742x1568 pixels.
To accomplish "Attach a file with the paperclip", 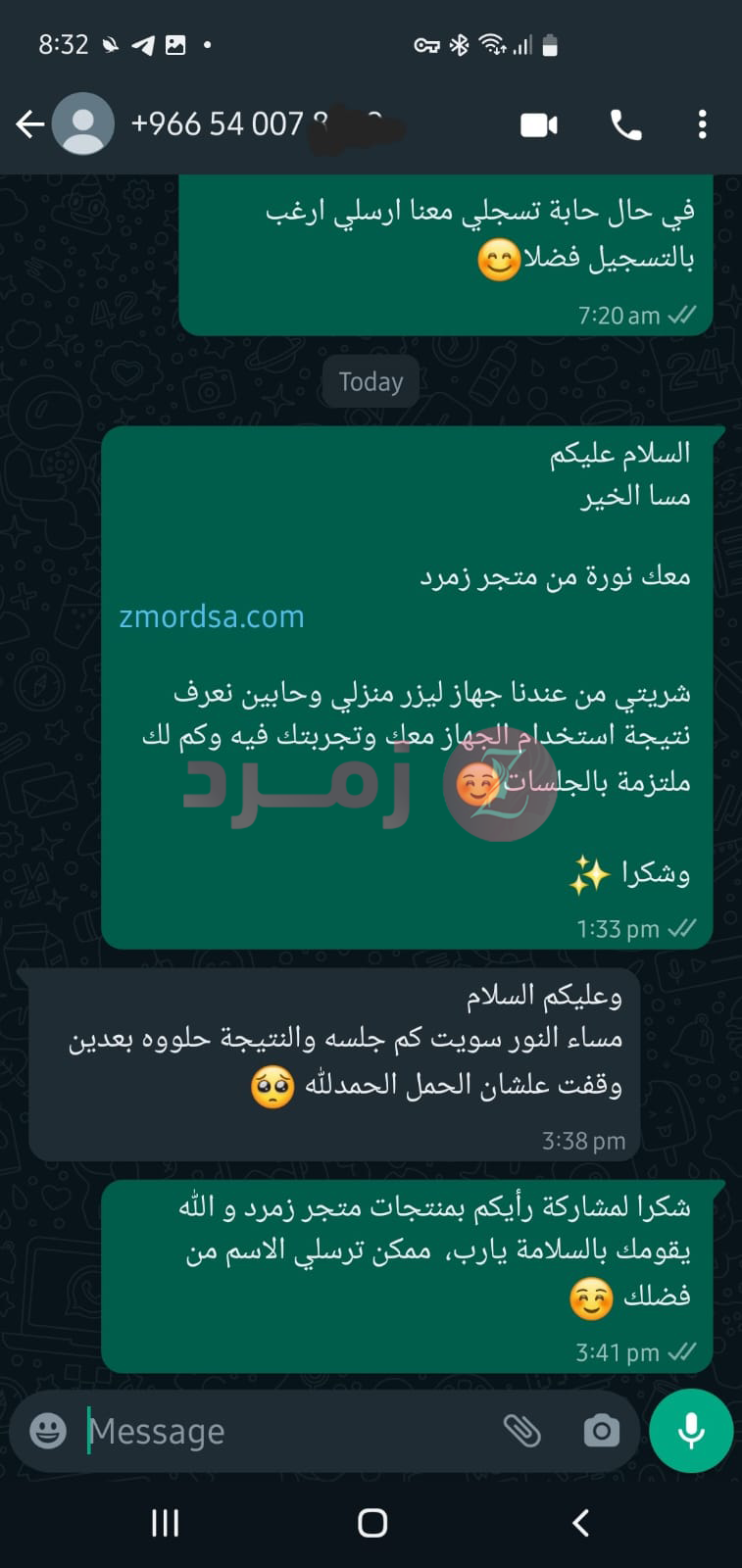I will coord(521,1431).
